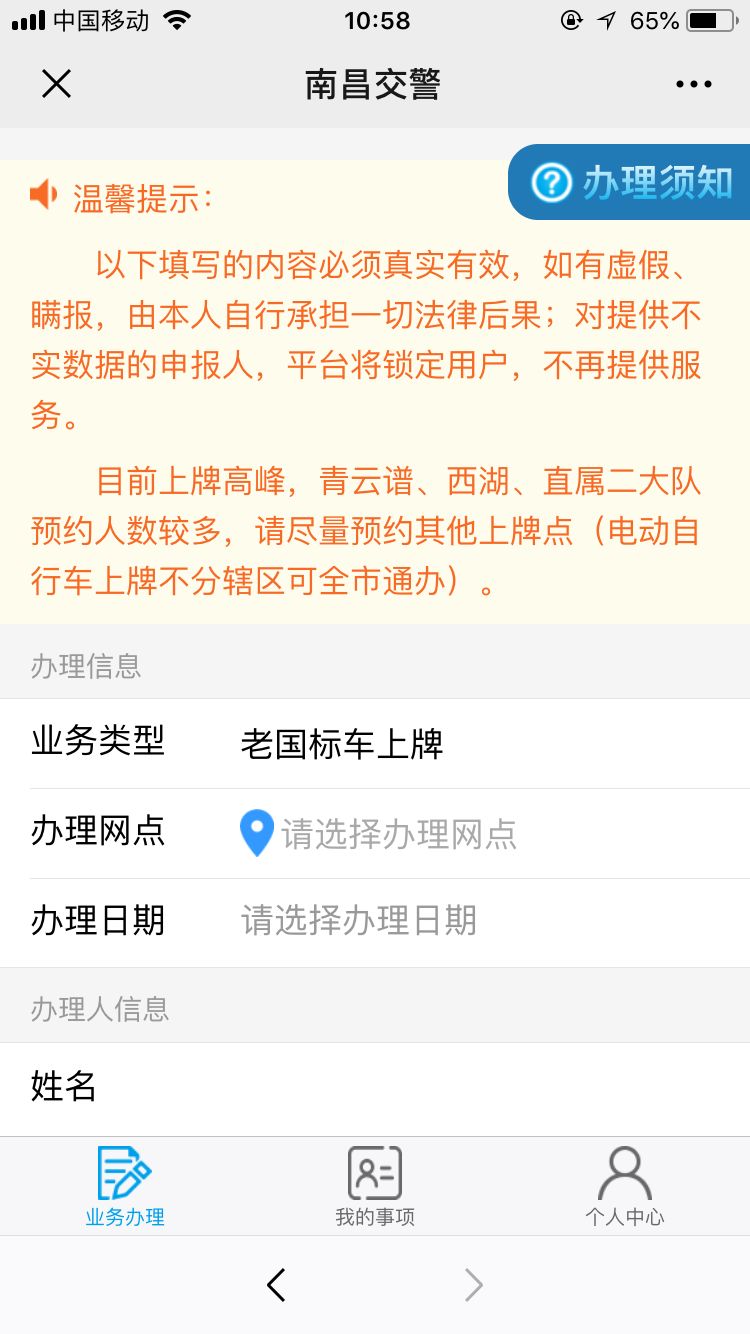This screenshot has height=1334, width=750.
Task: Select the 业务类型 field showing 老国标车上牌
Action: (x=375, y=743)
